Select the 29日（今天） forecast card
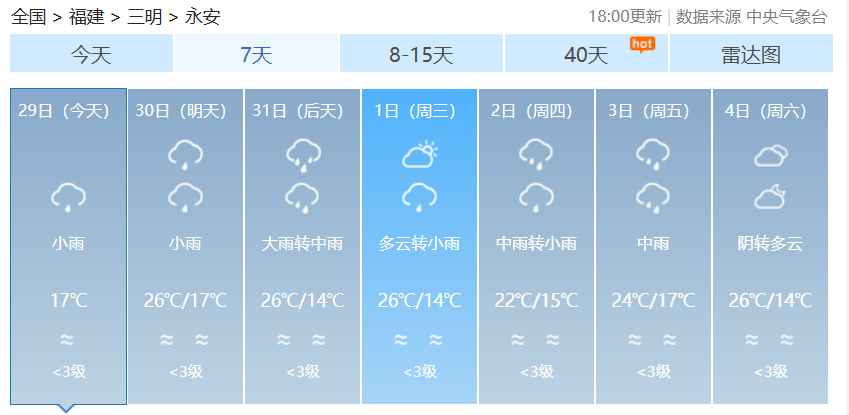The image size is (849, 415). [68, 246]
